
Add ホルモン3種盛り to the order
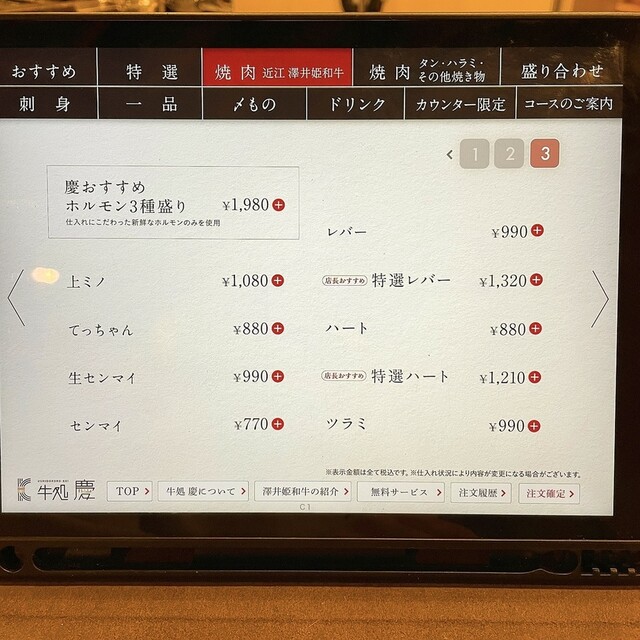click(278, 205)
